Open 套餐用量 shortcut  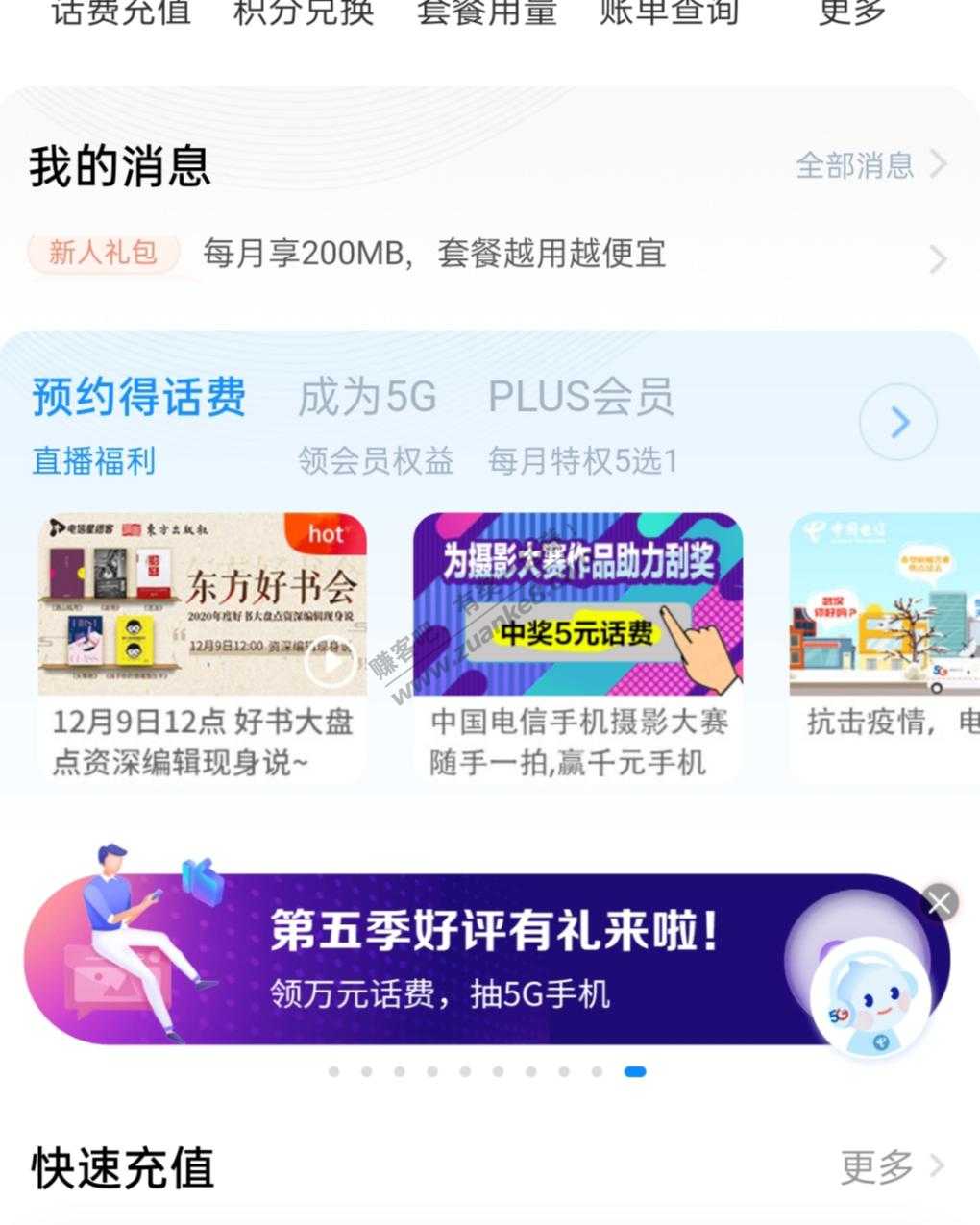[x=487, y=13]
